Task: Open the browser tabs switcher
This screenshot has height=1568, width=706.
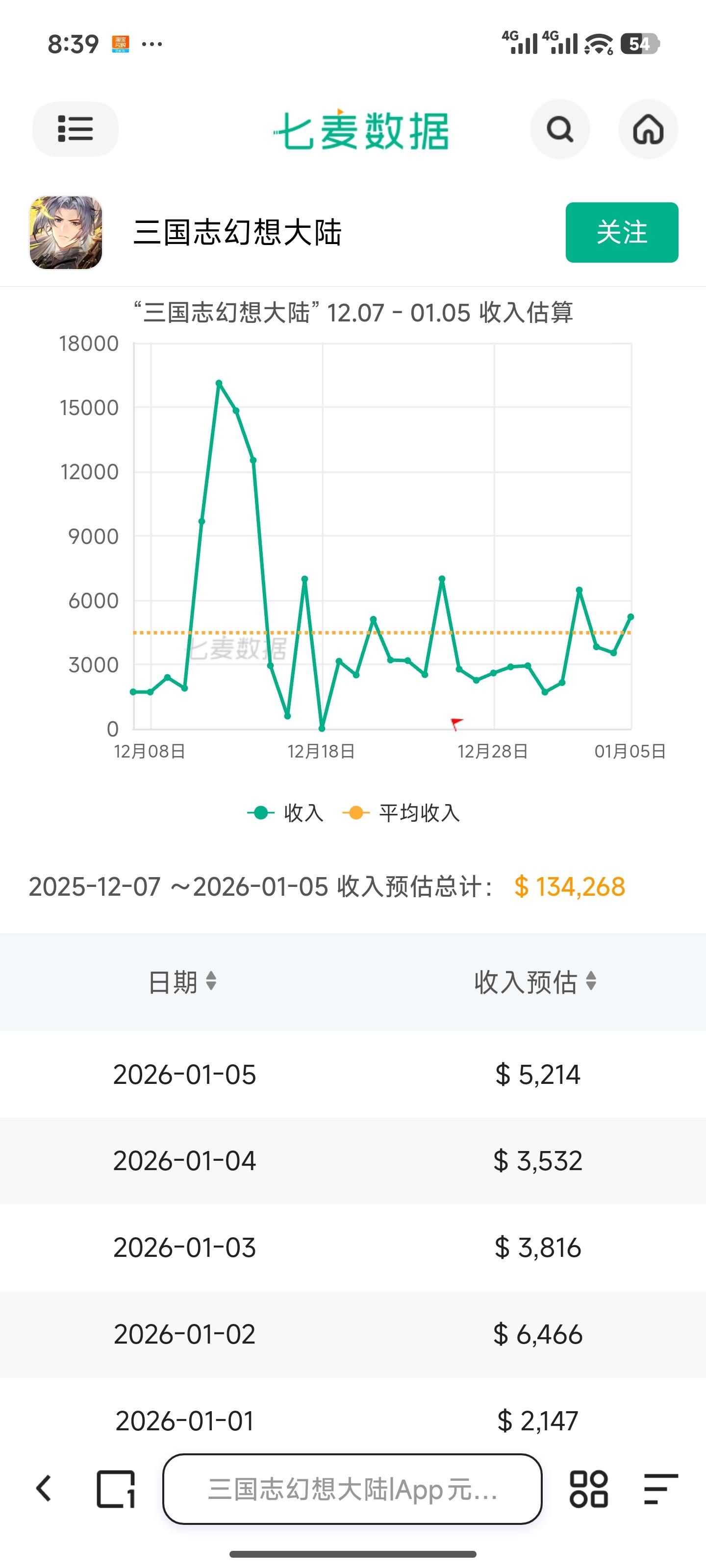Action: click(x=116, y=1489)
